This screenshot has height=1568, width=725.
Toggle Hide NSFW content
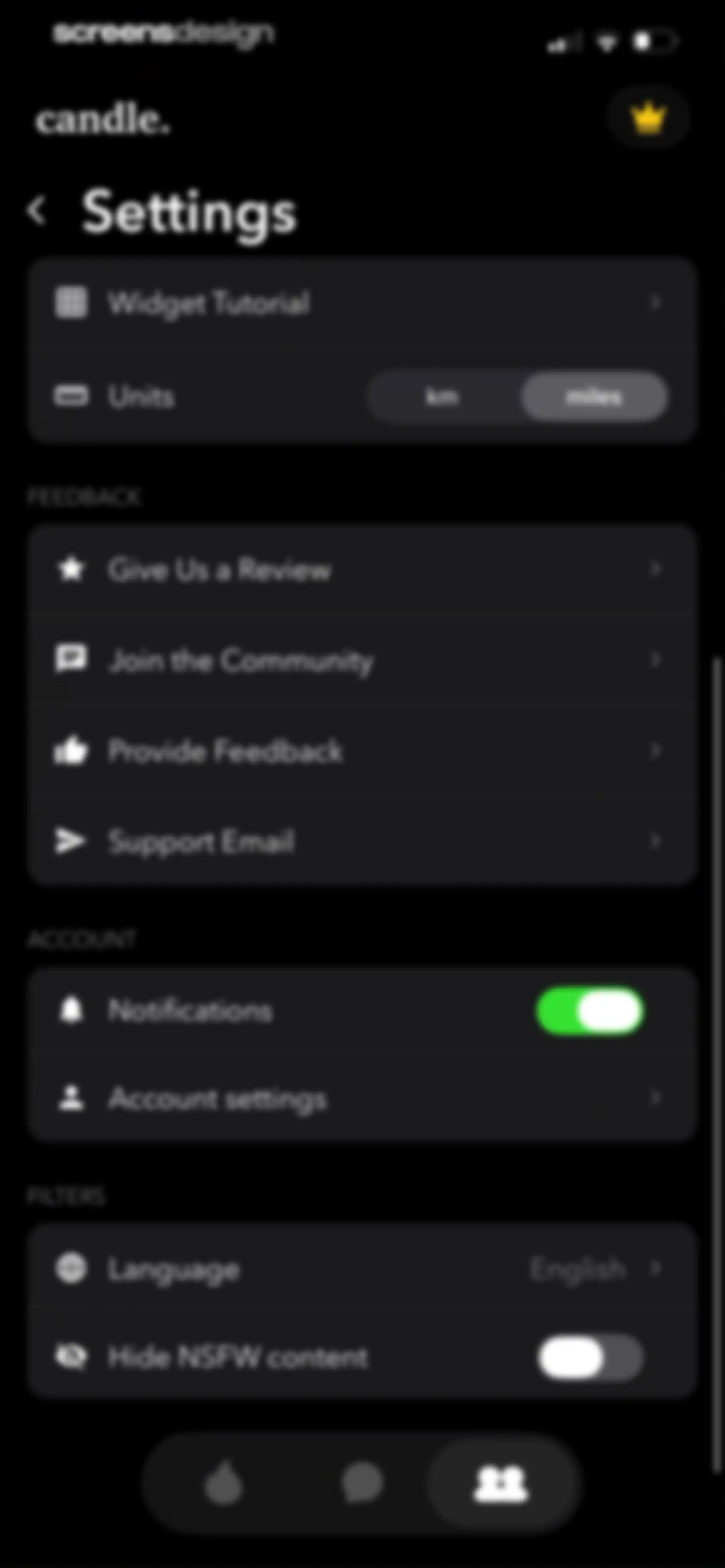tap(589, 1357)
